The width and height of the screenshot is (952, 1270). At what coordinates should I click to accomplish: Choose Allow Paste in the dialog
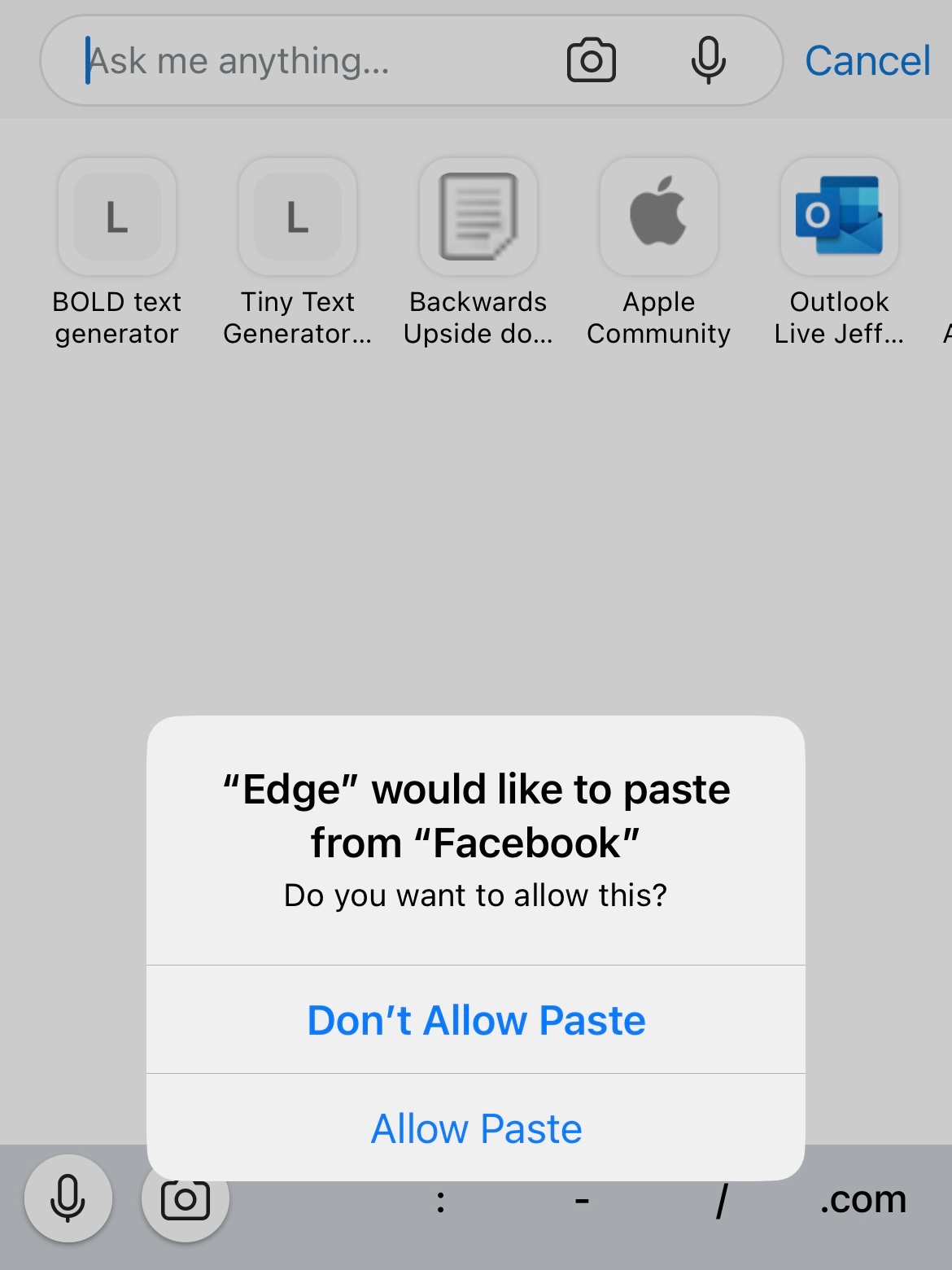pos(476,1128)
